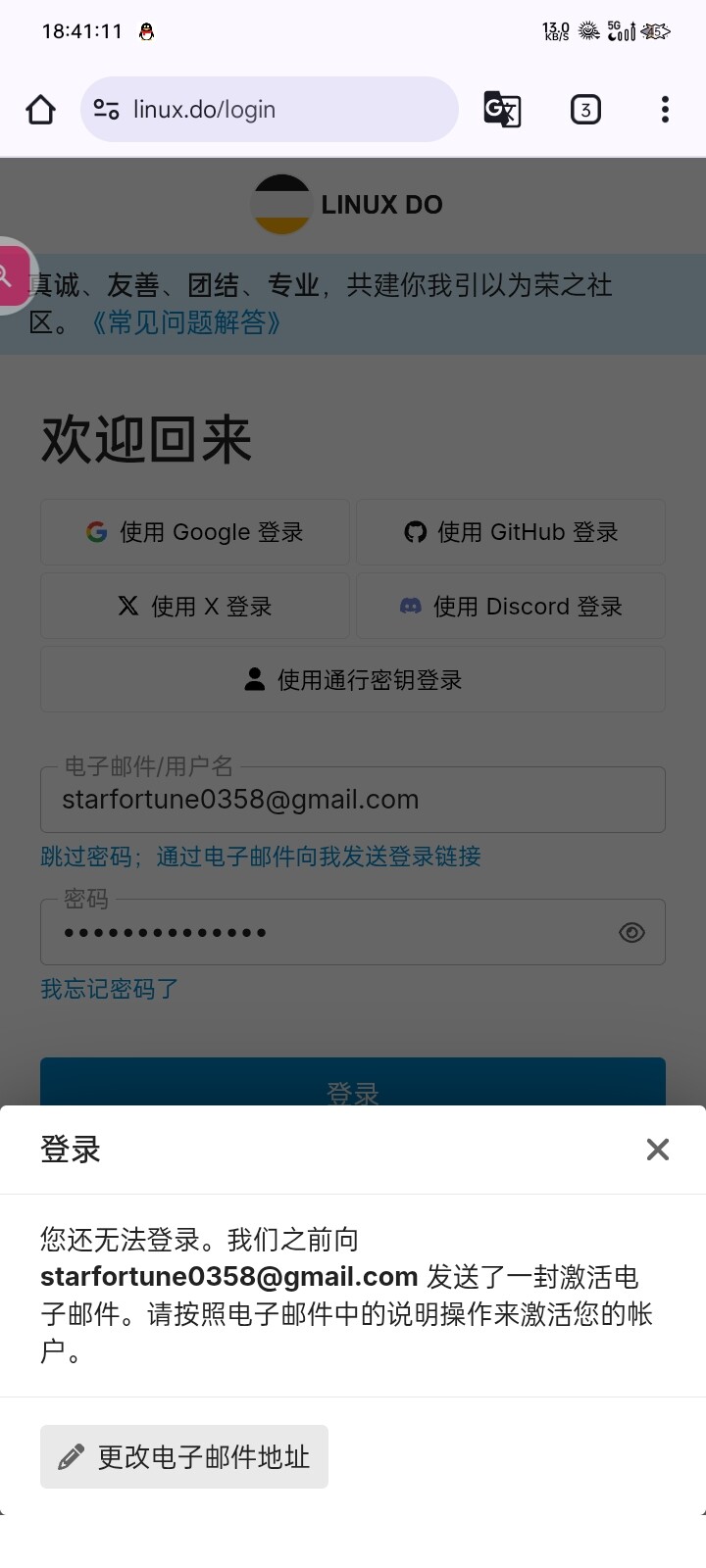Screen dimensions: 706x1568
Task: Choose 使用 X 登录
Action: coord(195,607)
